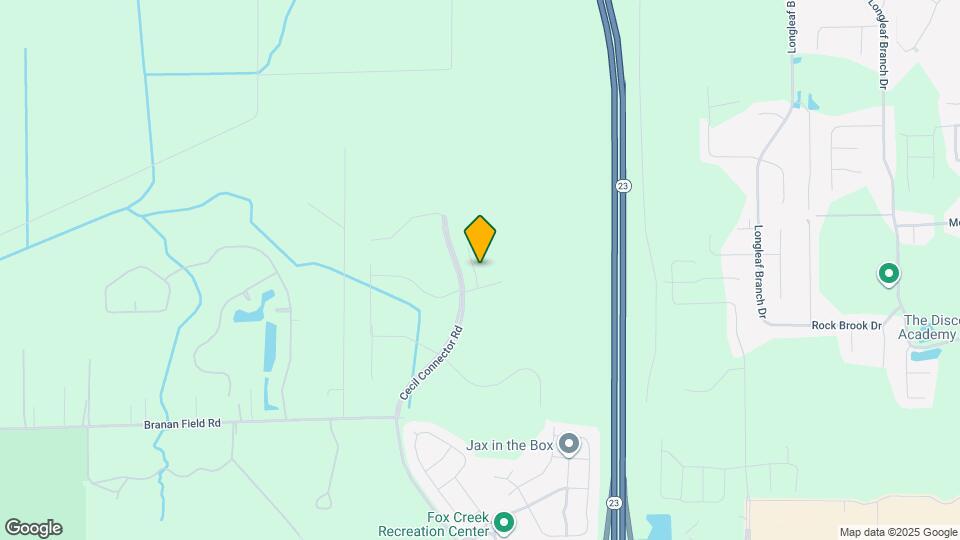960x540 pixels.
Task: Open the green marker near Rock Brook Dr
Action: pos(887,273)
